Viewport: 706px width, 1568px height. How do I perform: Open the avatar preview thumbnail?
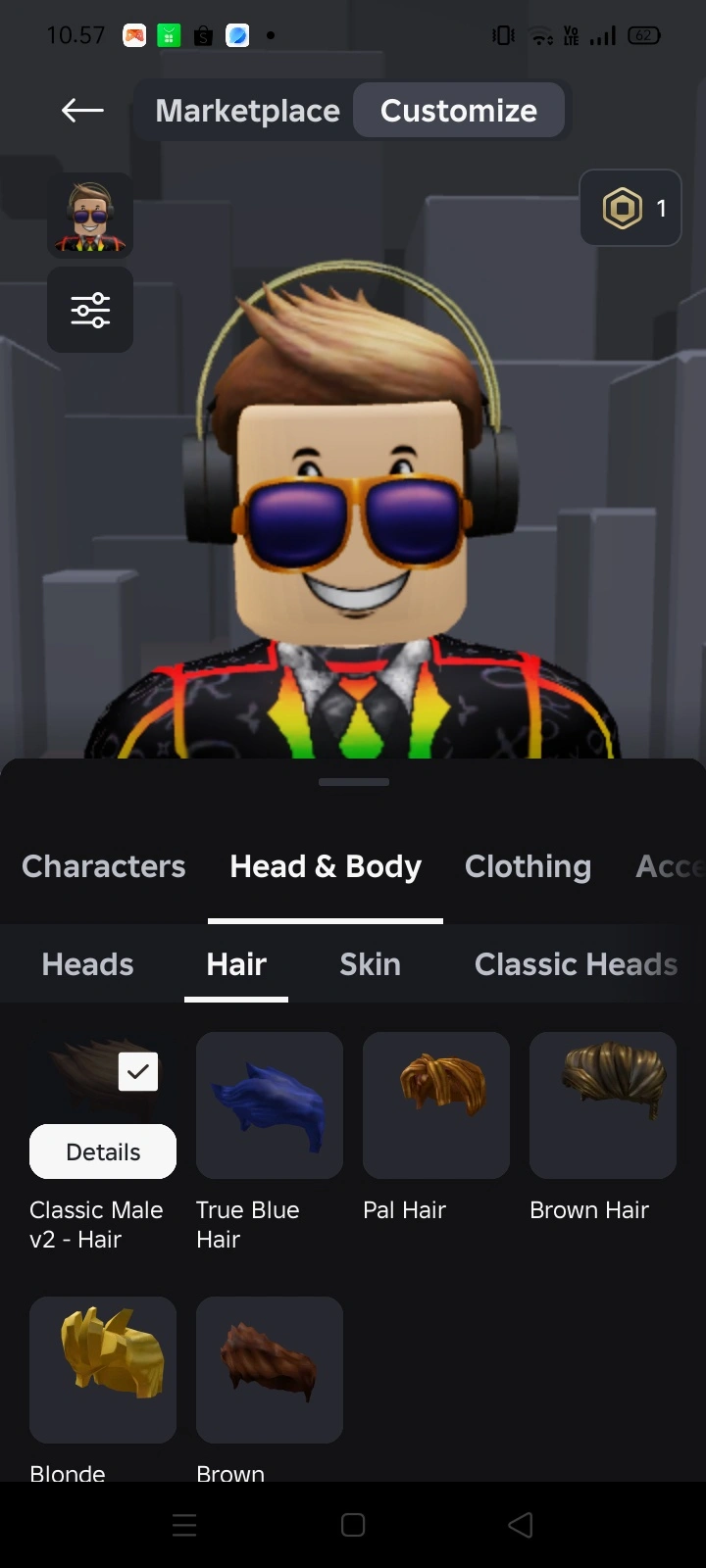(90, 216)
